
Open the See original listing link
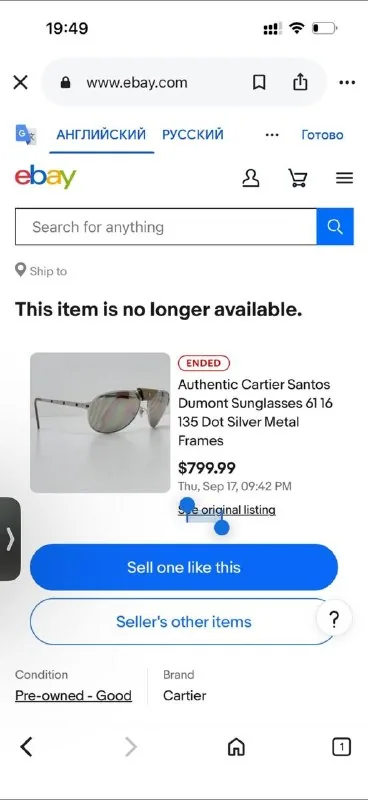point(227,510)
